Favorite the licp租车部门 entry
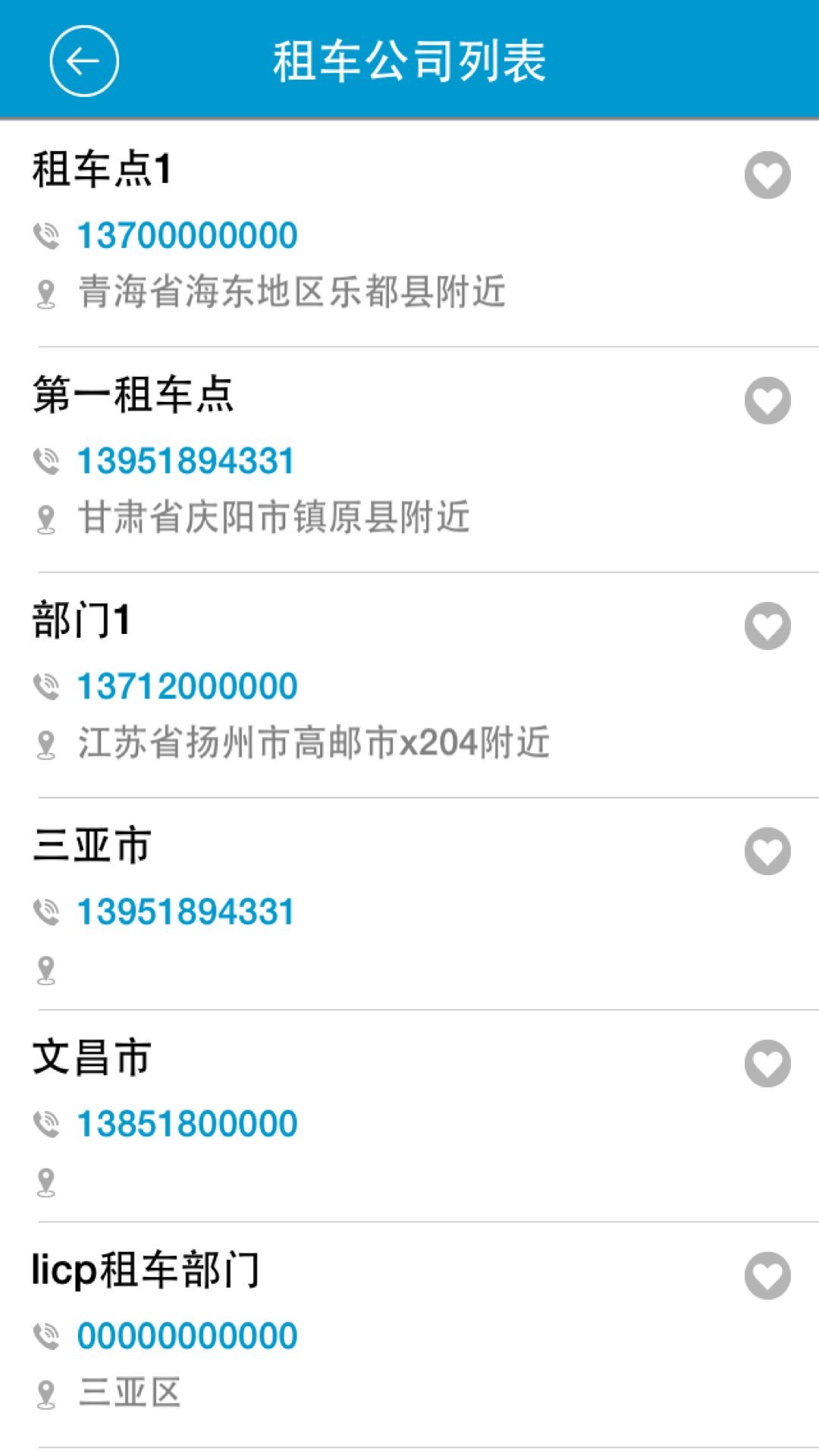The image size is (819, 1456). pyautogui.click(x=767, y=1276)
